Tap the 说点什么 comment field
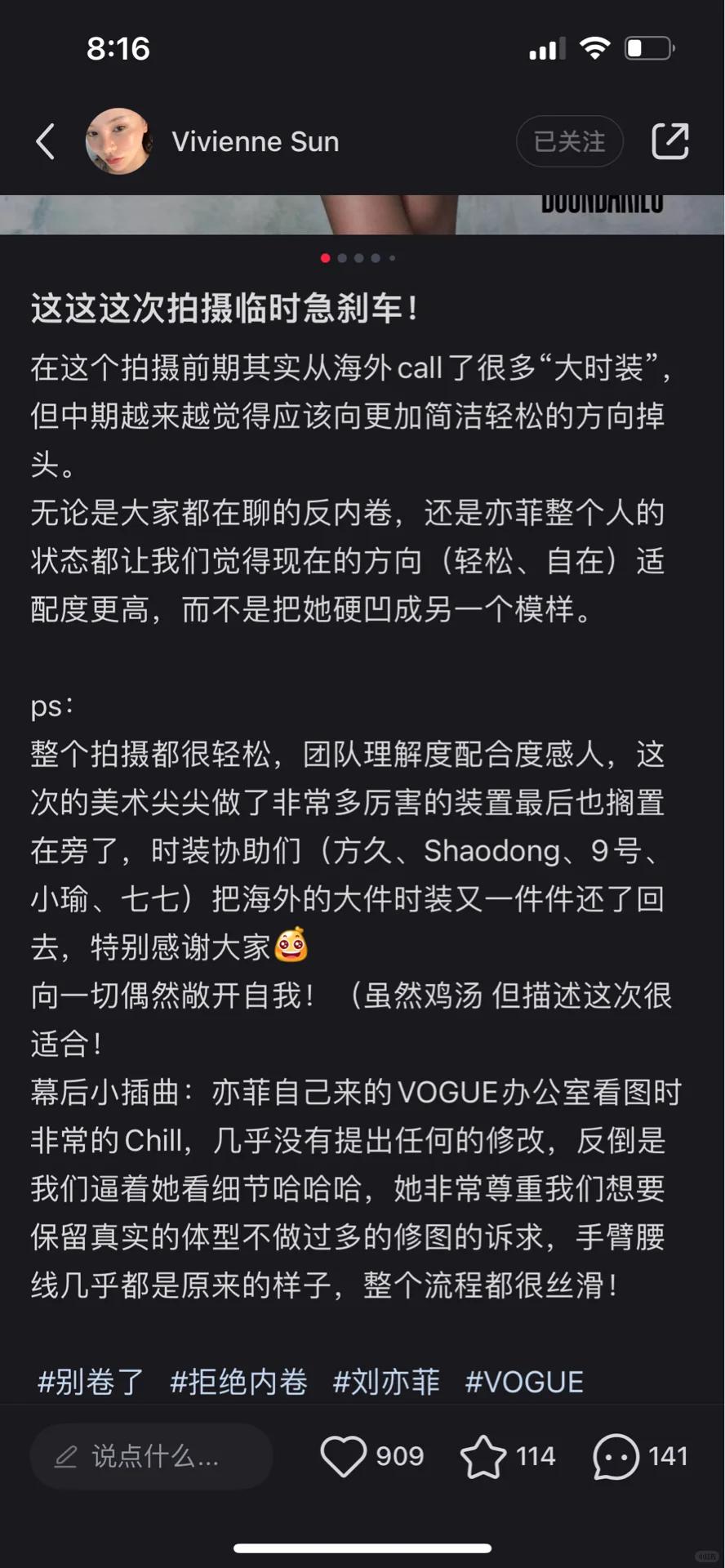Viewport: 725px width, 1568px height. click(152, 1456)
